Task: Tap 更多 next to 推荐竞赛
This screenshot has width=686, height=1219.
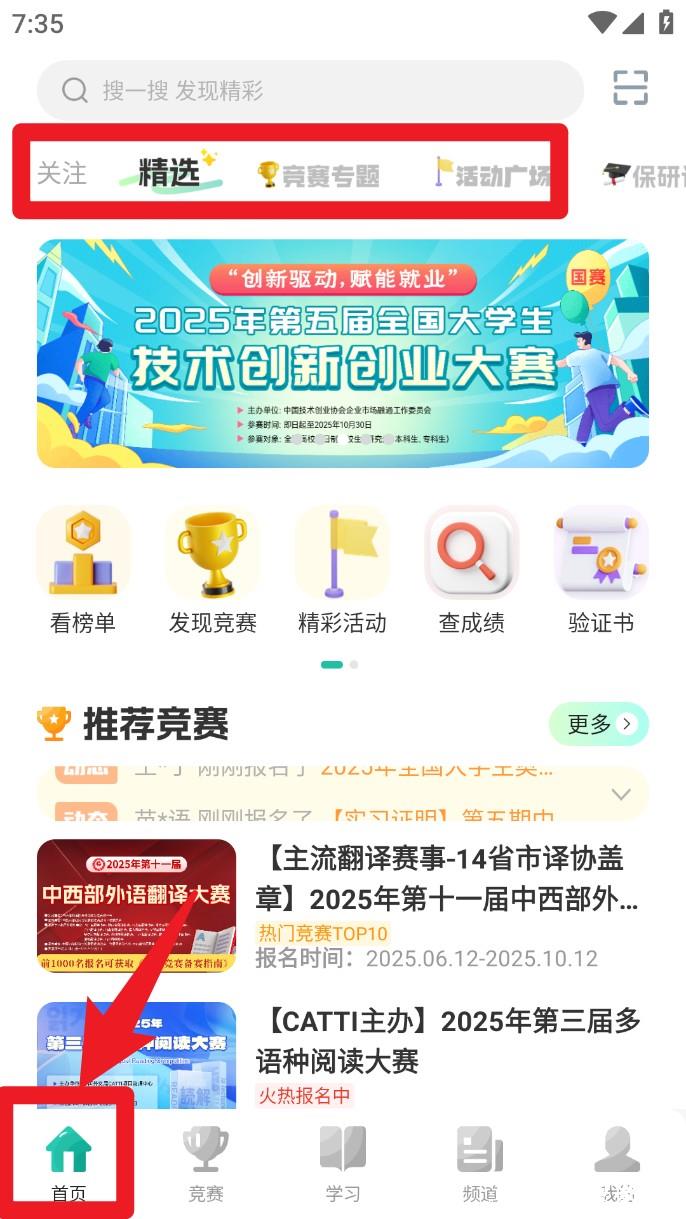Action: 599,724
